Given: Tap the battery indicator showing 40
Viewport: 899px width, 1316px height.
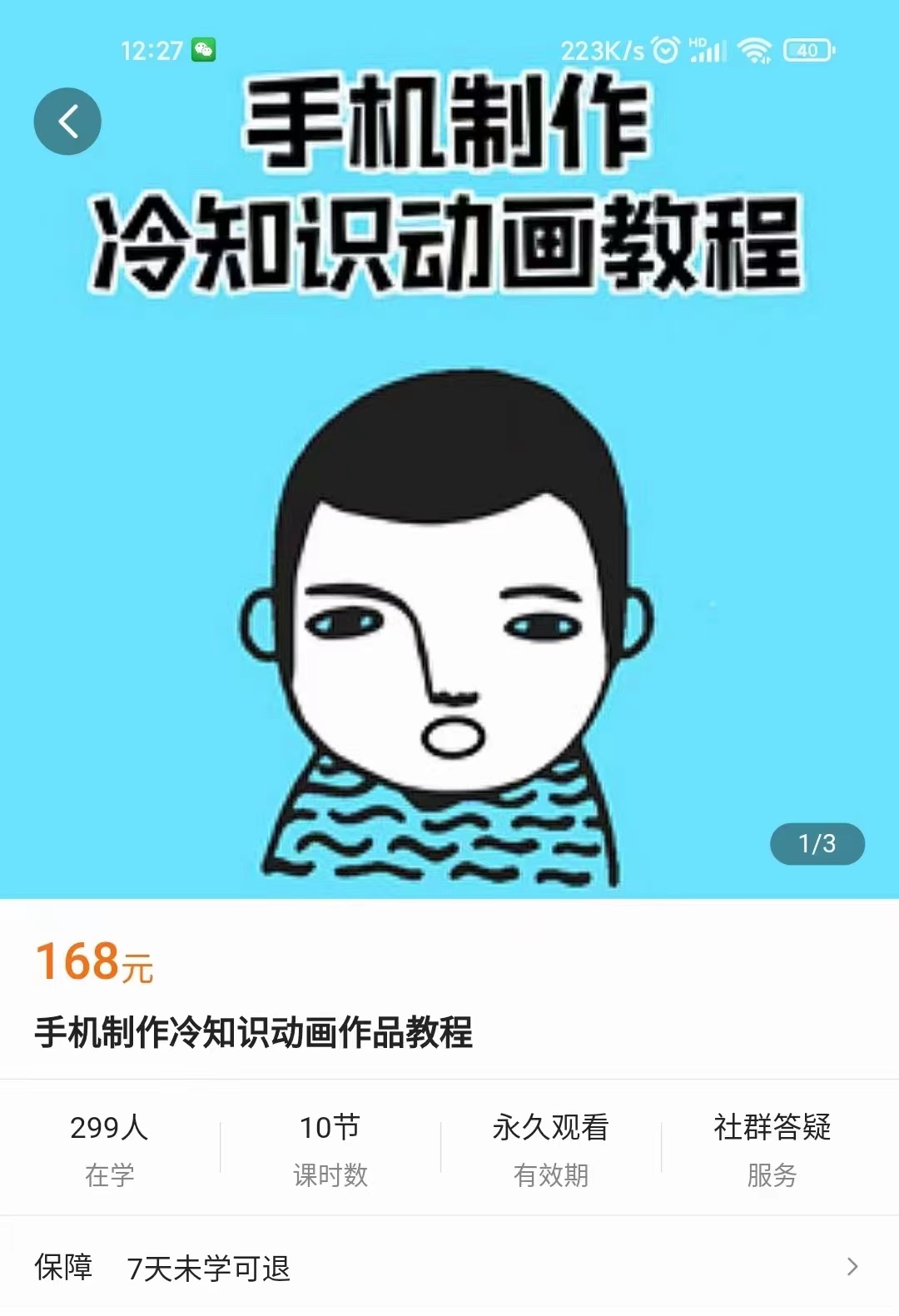Looking at the screenshot, I should coord(808,50).
